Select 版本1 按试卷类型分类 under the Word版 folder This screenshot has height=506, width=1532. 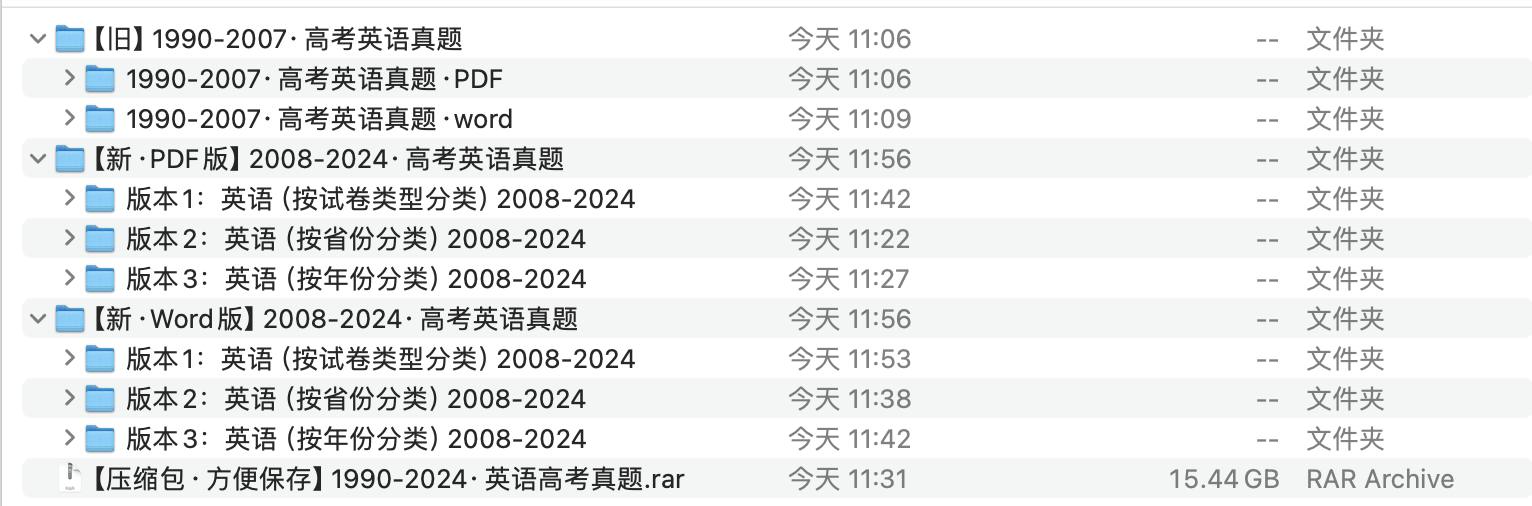coord(380,359)
